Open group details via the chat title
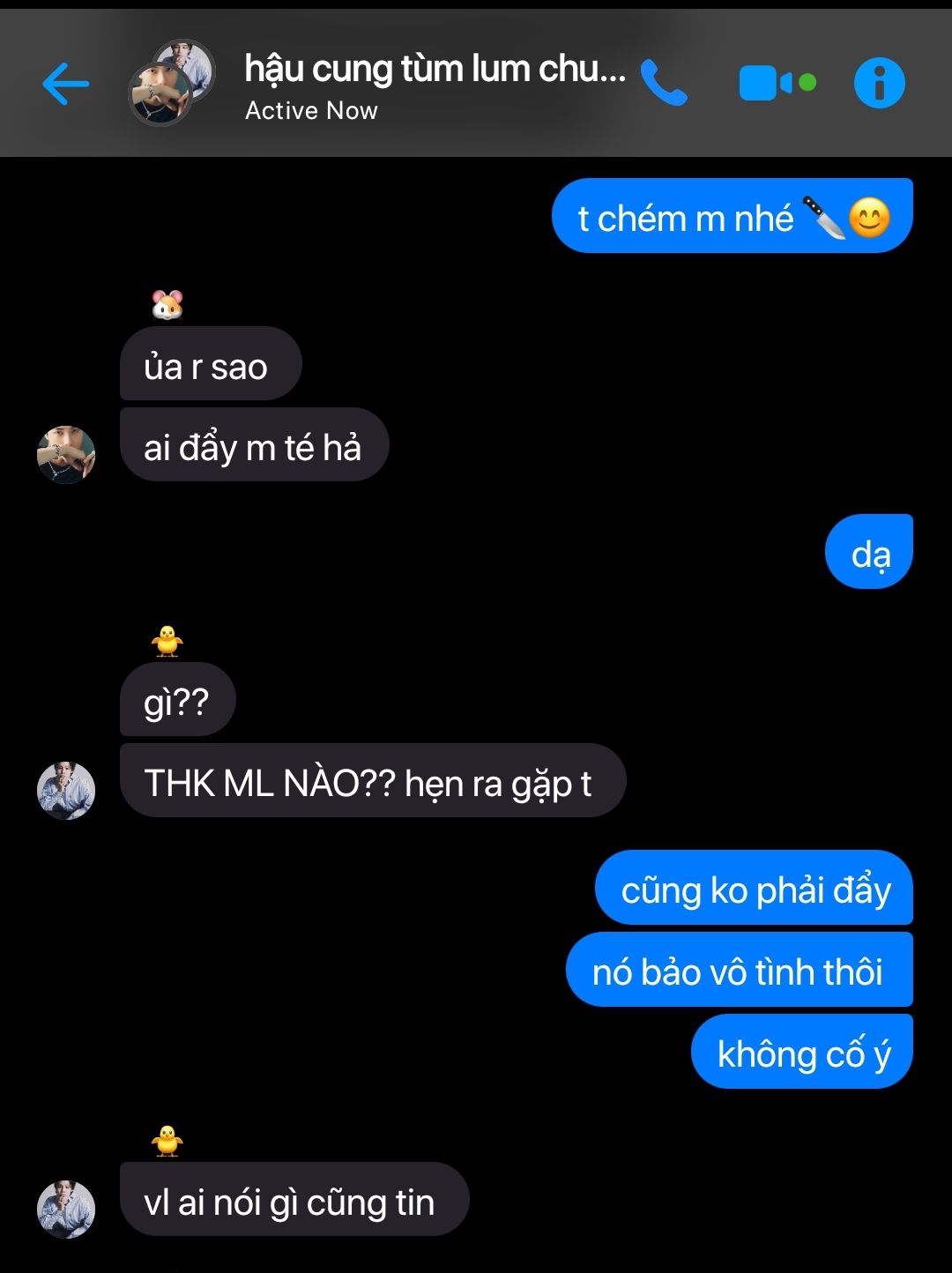Viewport: 952px width, 1273px height. [x=434, y=71]
